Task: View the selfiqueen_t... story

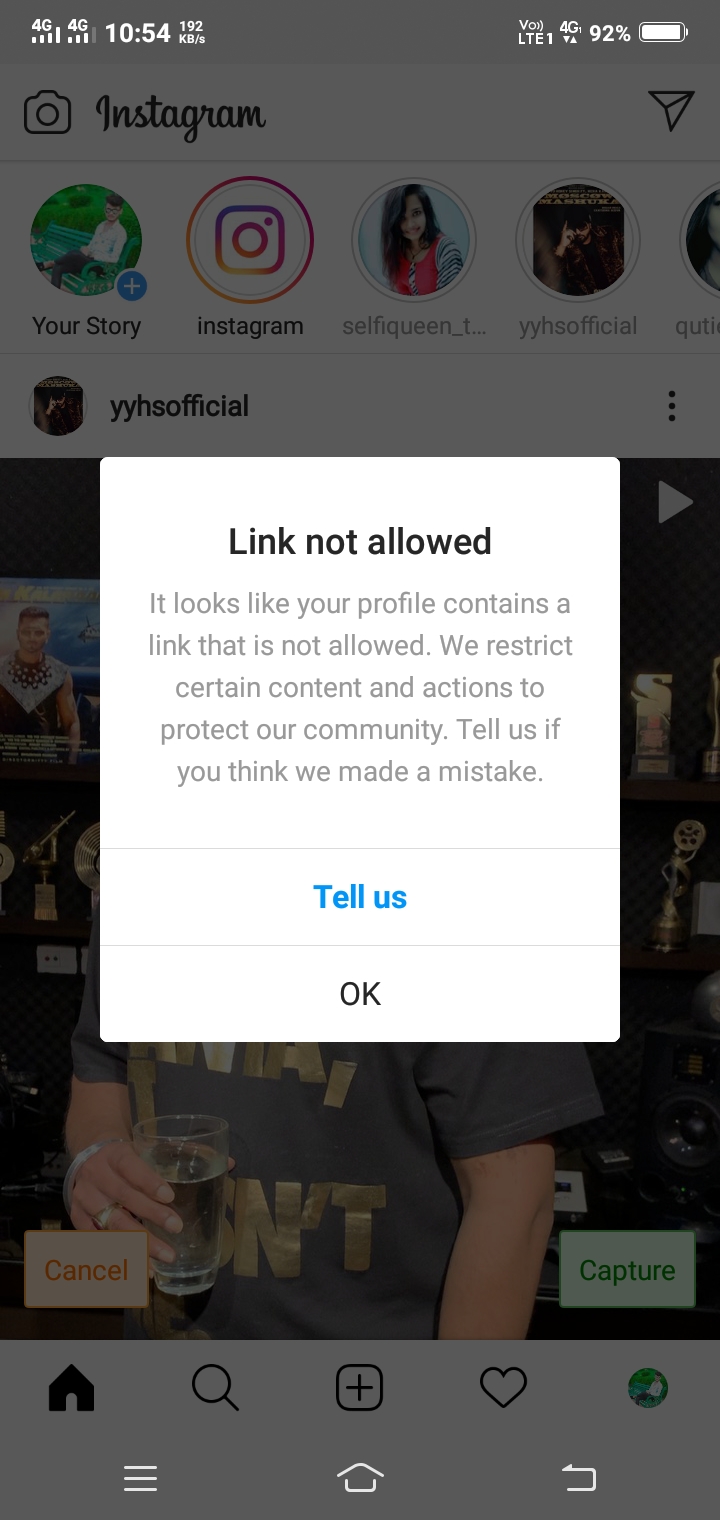Action: (x=414, y=242)
